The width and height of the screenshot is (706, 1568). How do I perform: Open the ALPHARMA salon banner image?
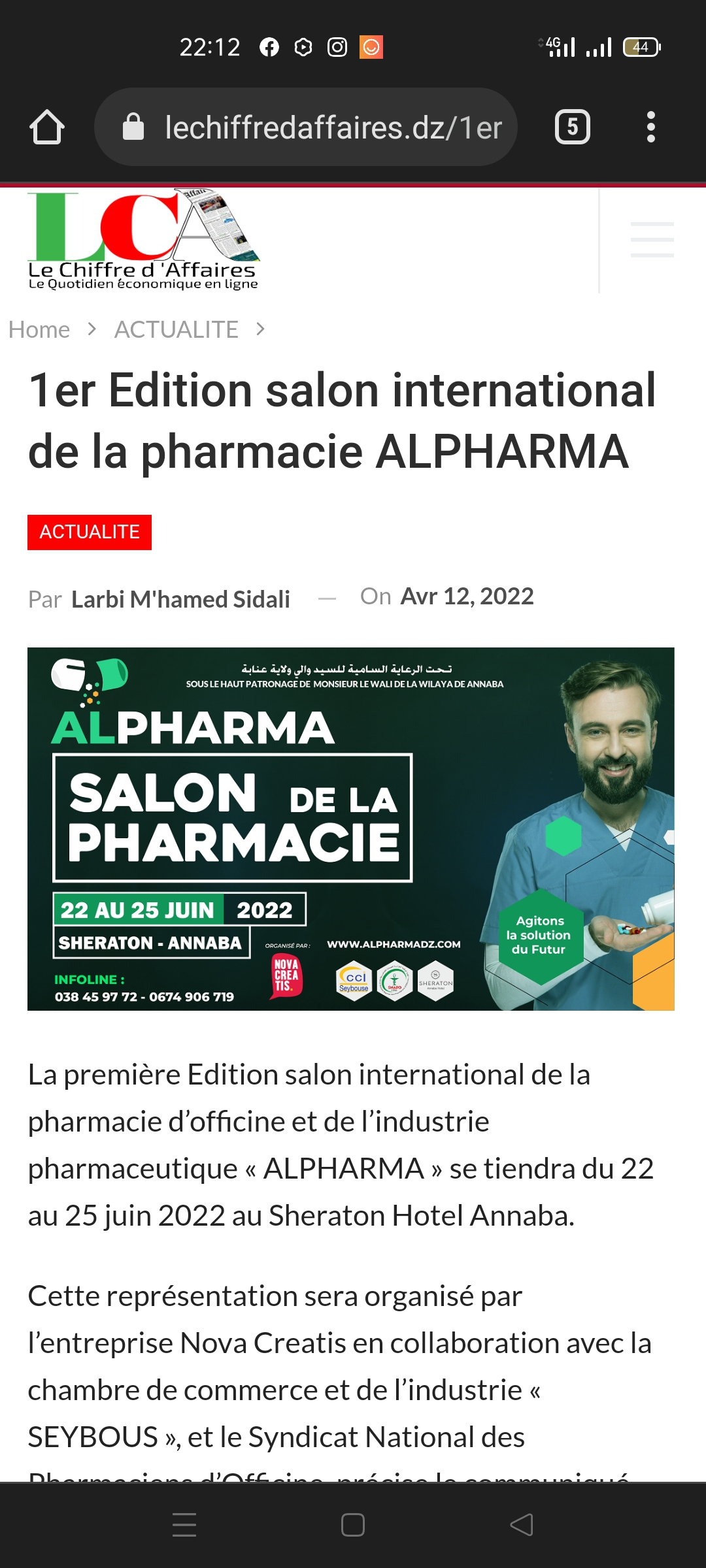click(350, 828)
